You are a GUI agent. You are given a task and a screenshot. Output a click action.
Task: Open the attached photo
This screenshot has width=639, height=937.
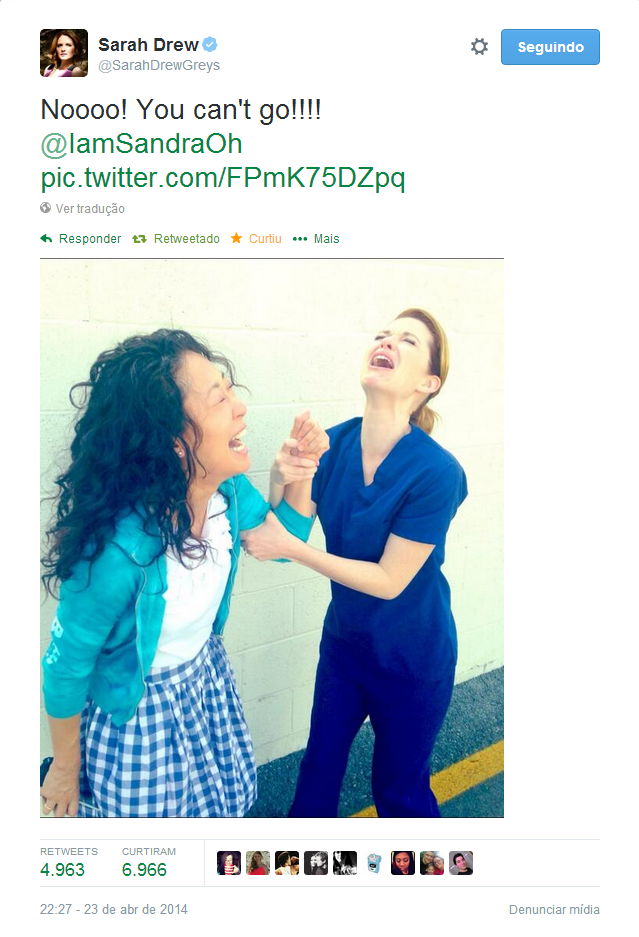click(272, 538)
